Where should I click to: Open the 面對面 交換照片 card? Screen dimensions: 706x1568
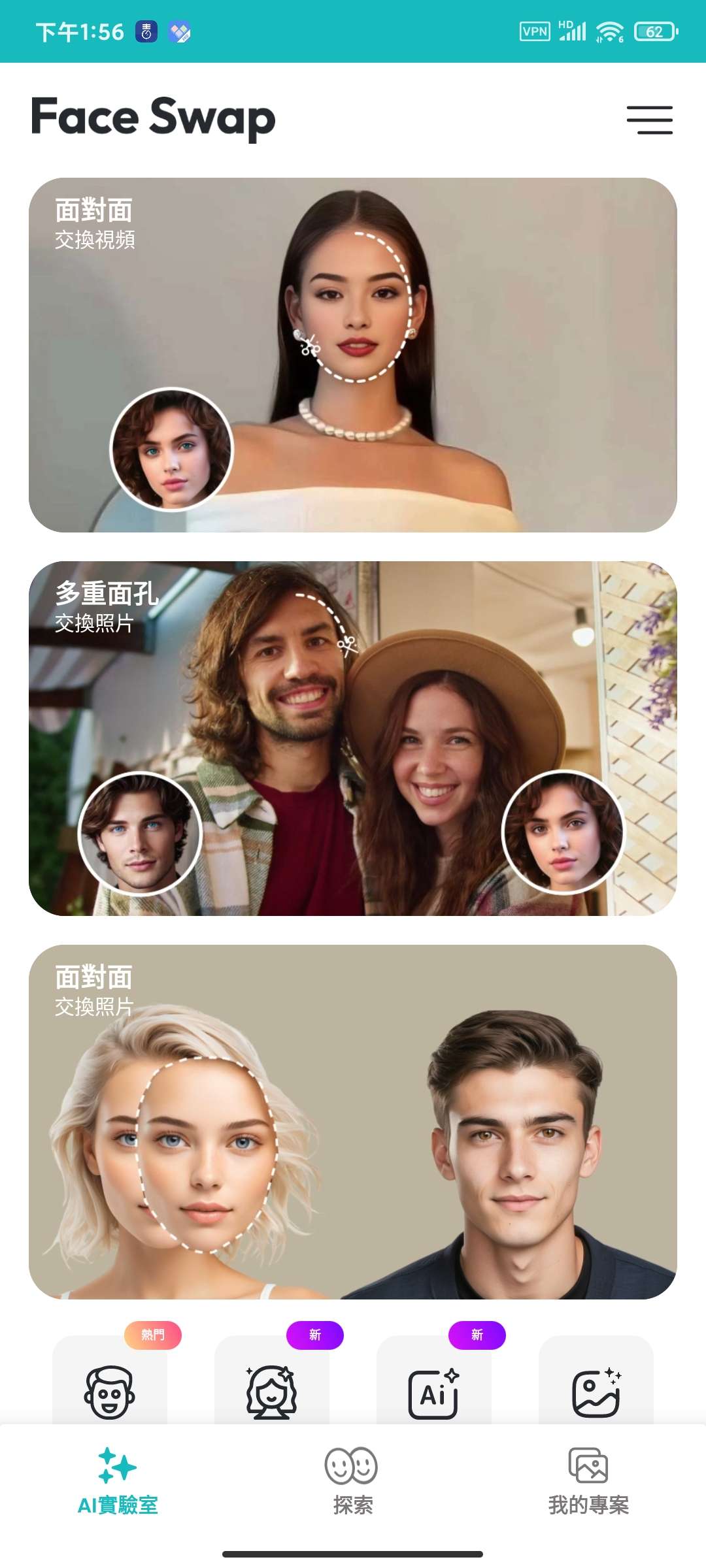[x=353, y=1122]
